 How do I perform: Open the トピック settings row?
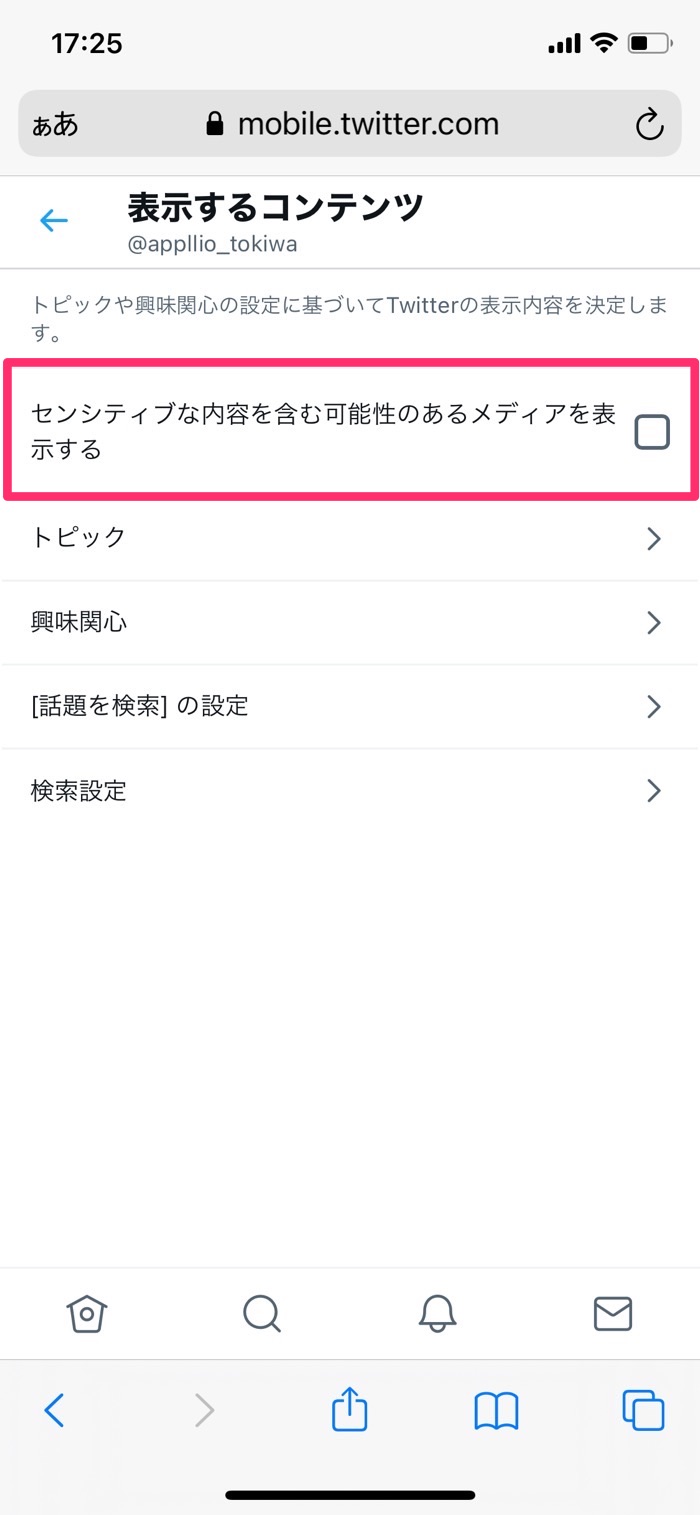(350, 538)
